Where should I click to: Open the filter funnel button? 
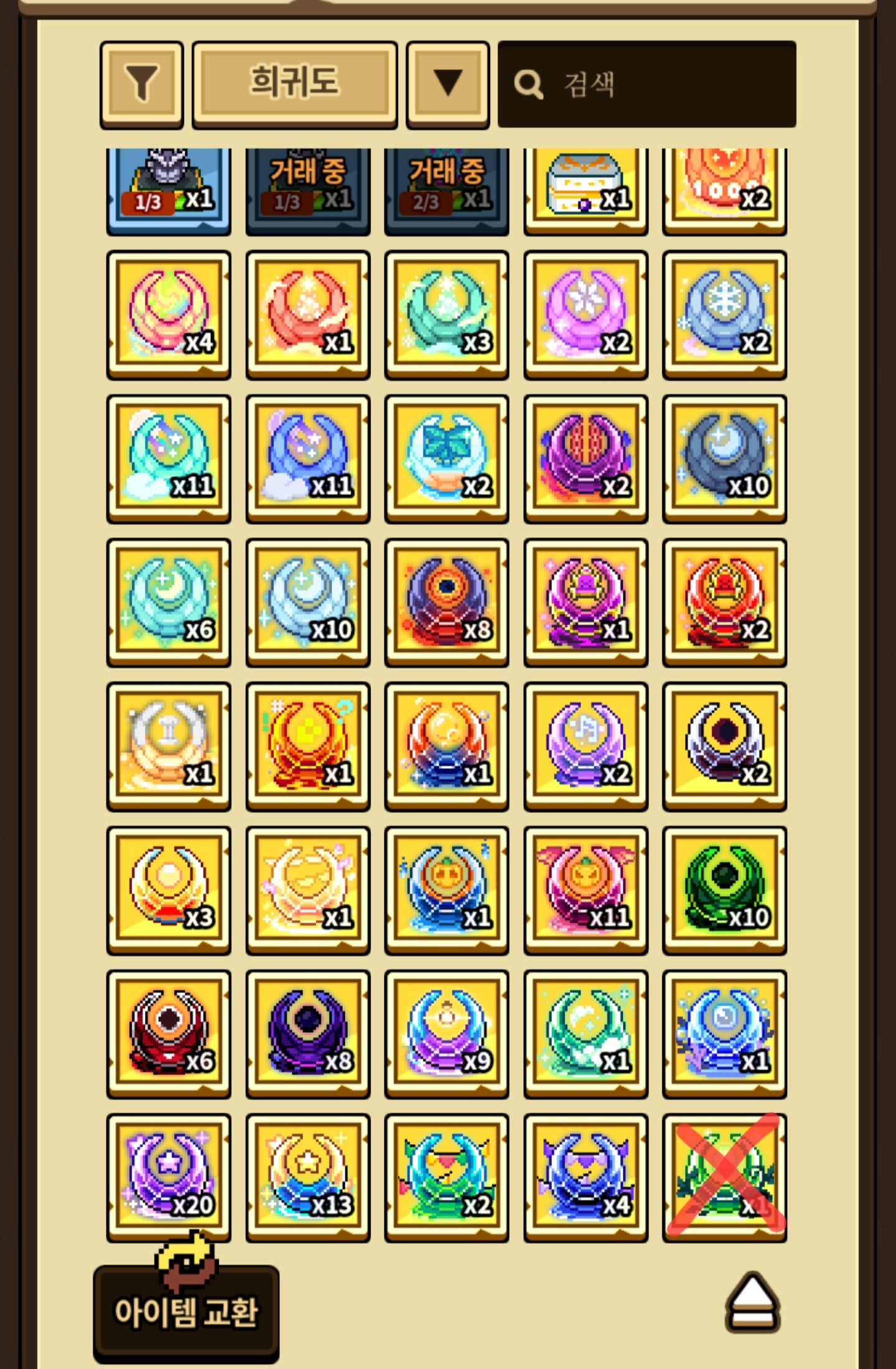pos(142,84)
